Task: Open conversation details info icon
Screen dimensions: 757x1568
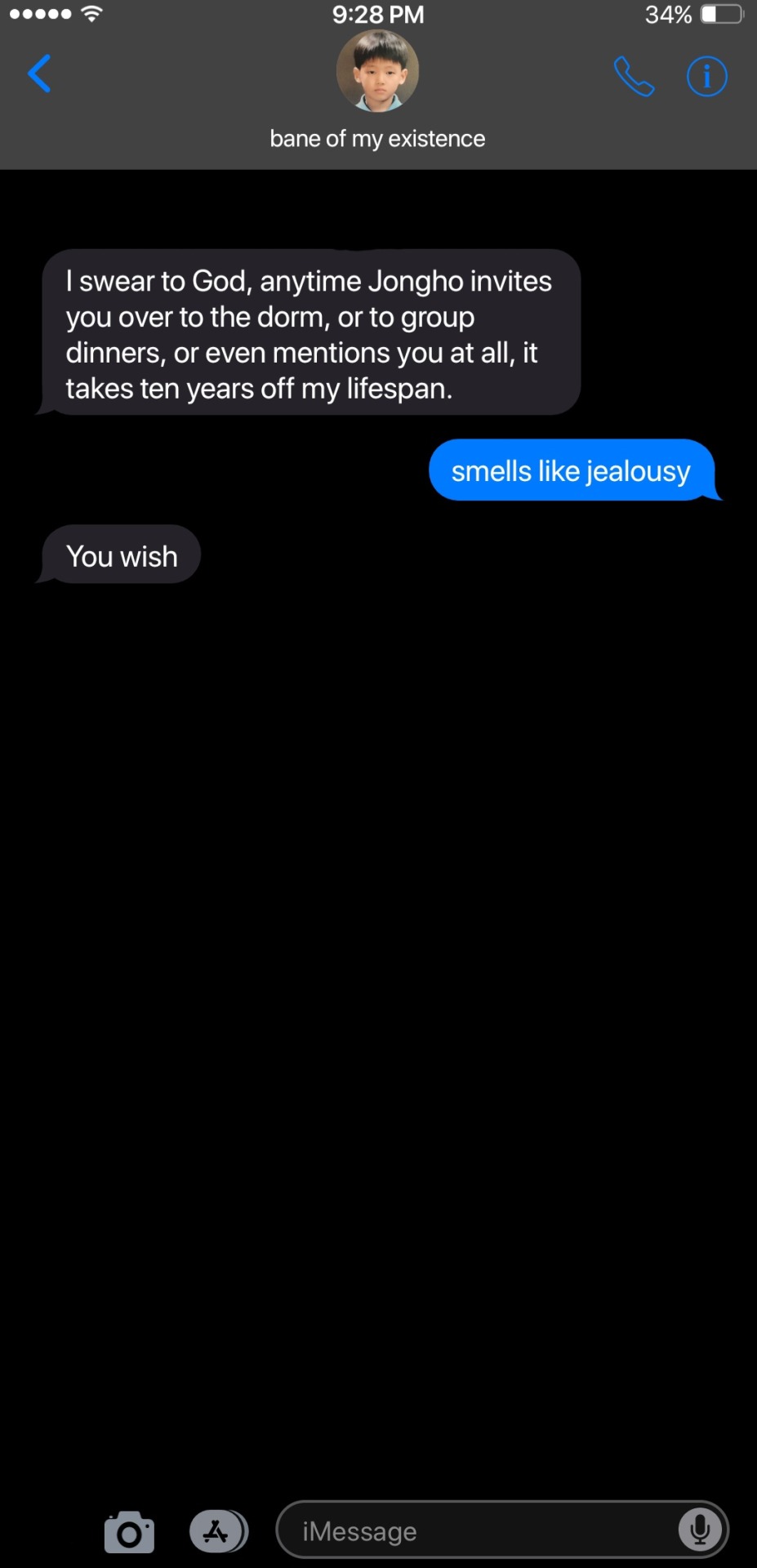Action: 706,77
